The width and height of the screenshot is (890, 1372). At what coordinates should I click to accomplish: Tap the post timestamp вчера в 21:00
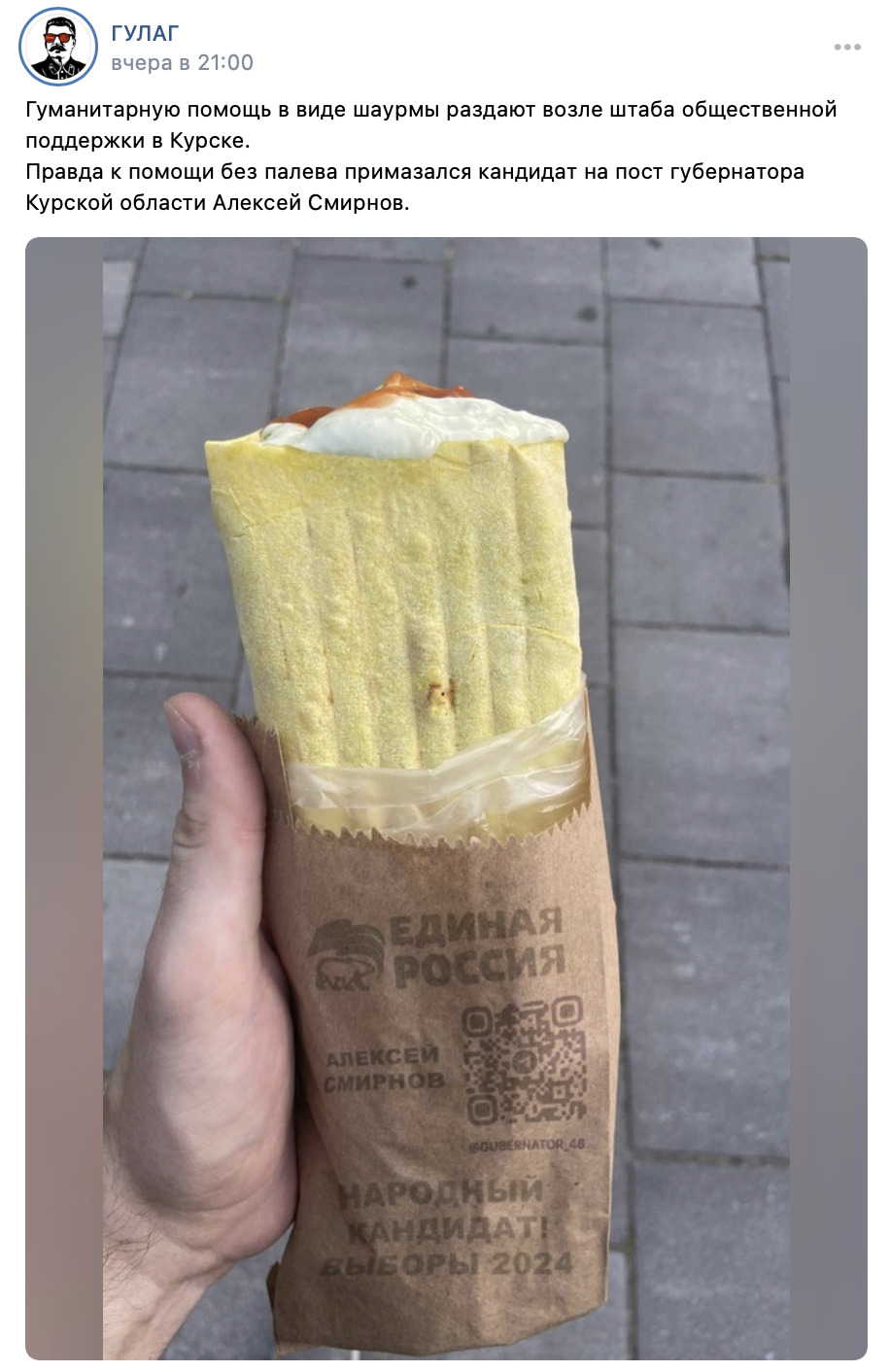coord(182,63)
